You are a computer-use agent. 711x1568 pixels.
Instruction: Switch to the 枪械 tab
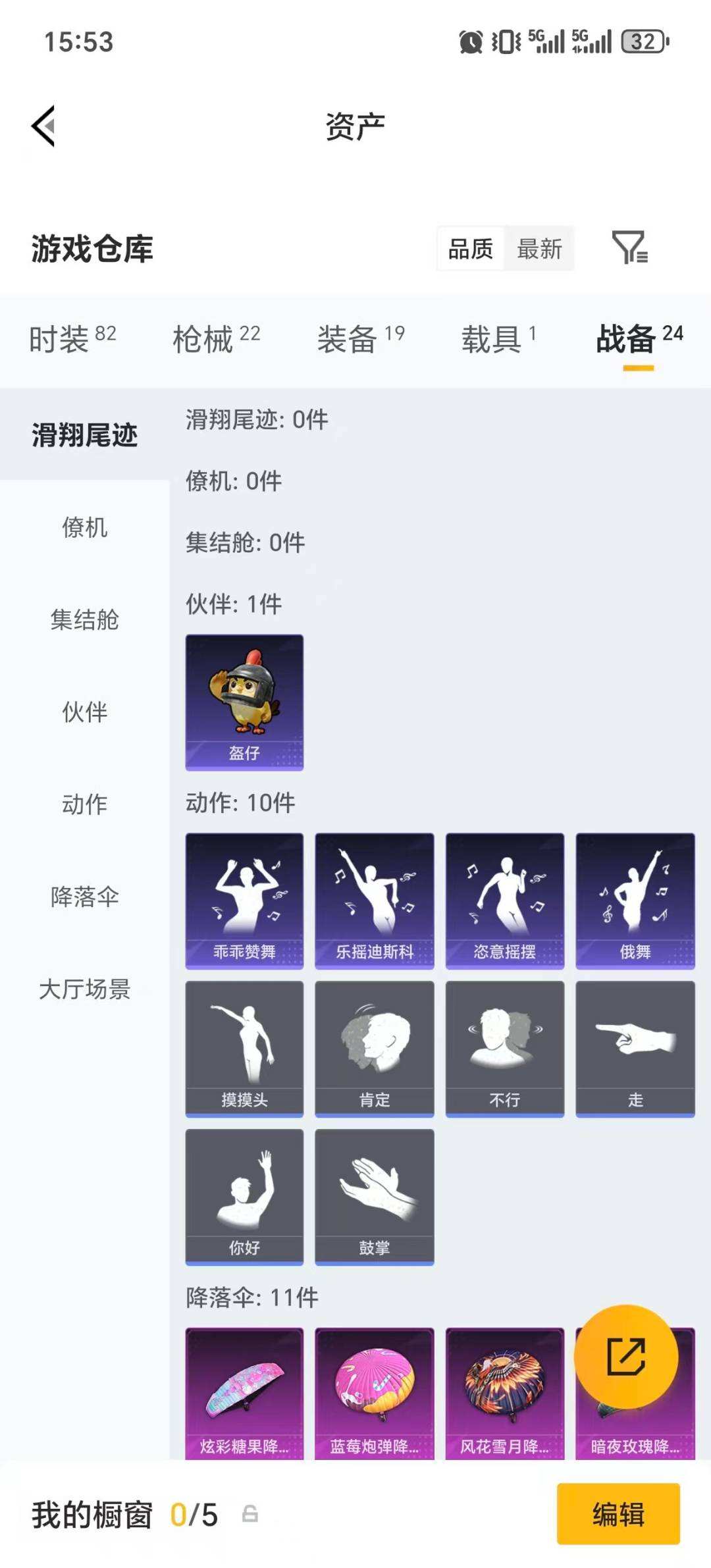(216, 339)
